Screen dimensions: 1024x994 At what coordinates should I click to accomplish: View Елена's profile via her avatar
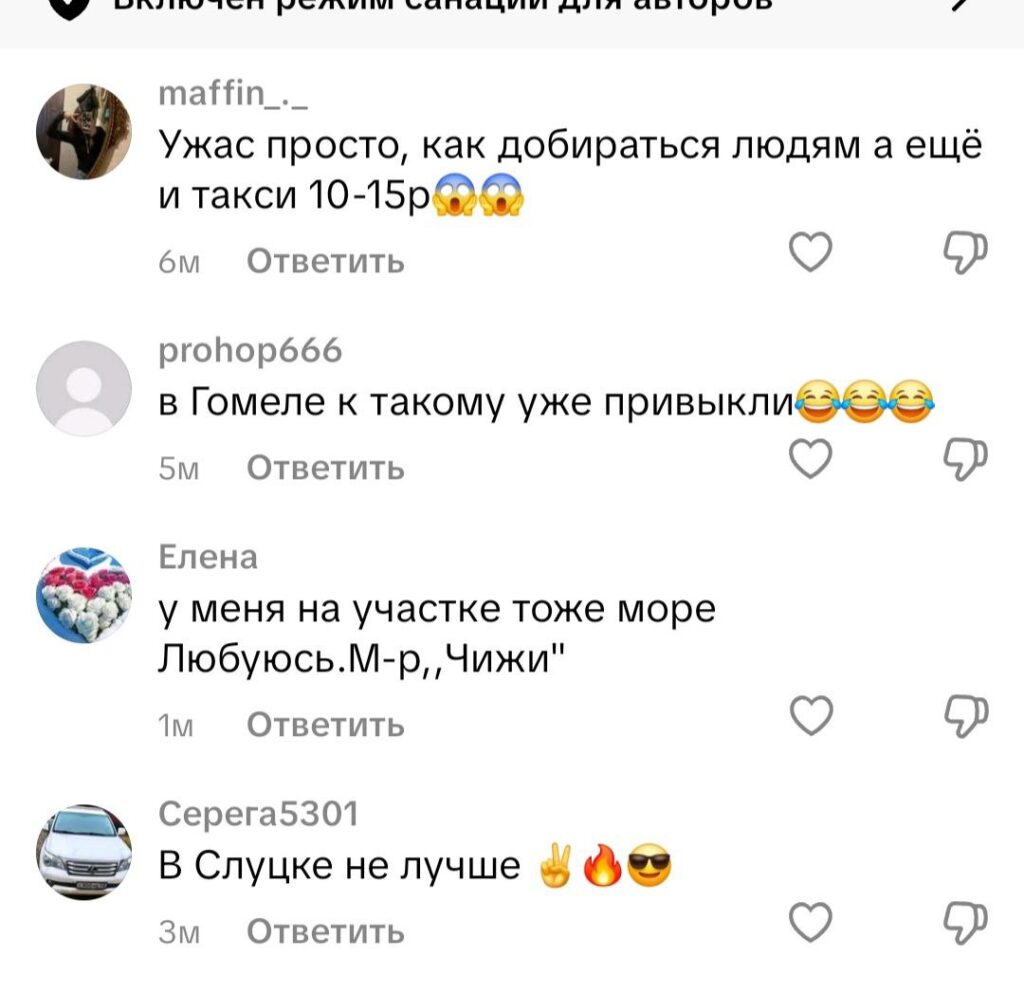pyautogui.click(x=84, y=595)
